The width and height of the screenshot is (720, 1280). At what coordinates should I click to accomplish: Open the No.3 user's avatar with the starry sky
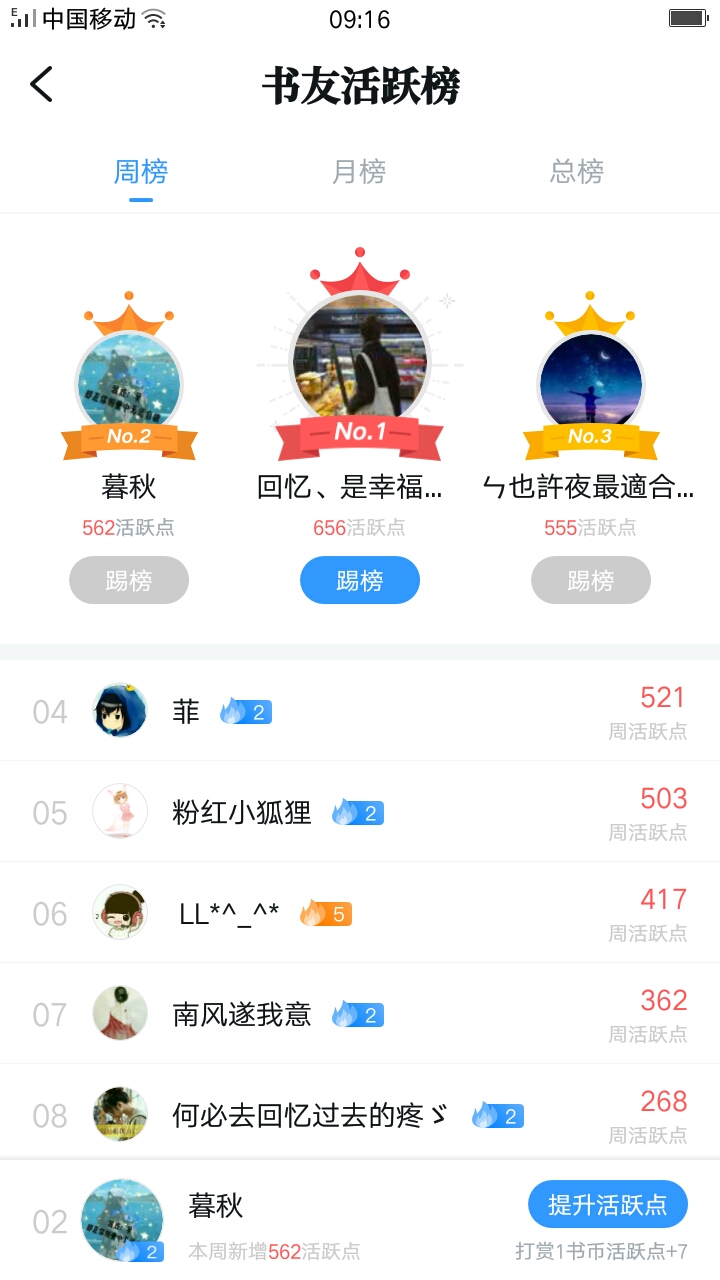590,382
